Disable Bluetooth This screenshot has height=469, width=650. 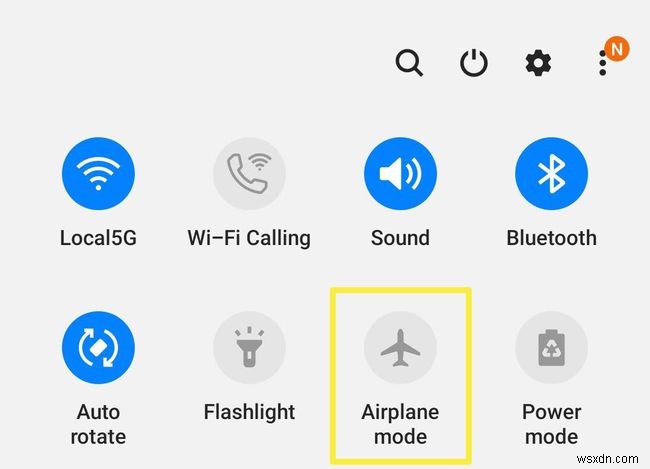(551, 174)
